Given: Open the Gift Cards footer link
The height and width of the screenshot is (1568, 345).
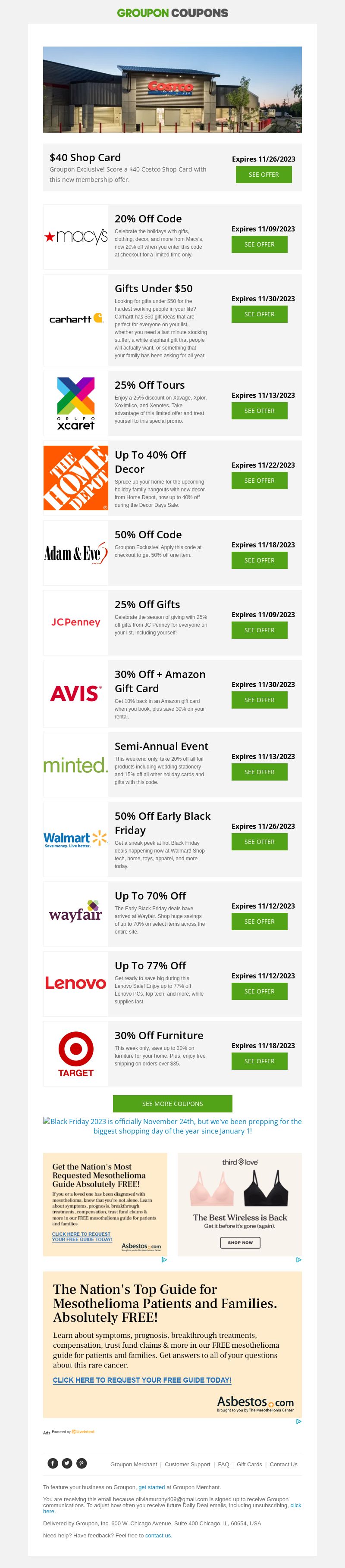Looking at the screenshot, I should click(x=249, y=1465).
